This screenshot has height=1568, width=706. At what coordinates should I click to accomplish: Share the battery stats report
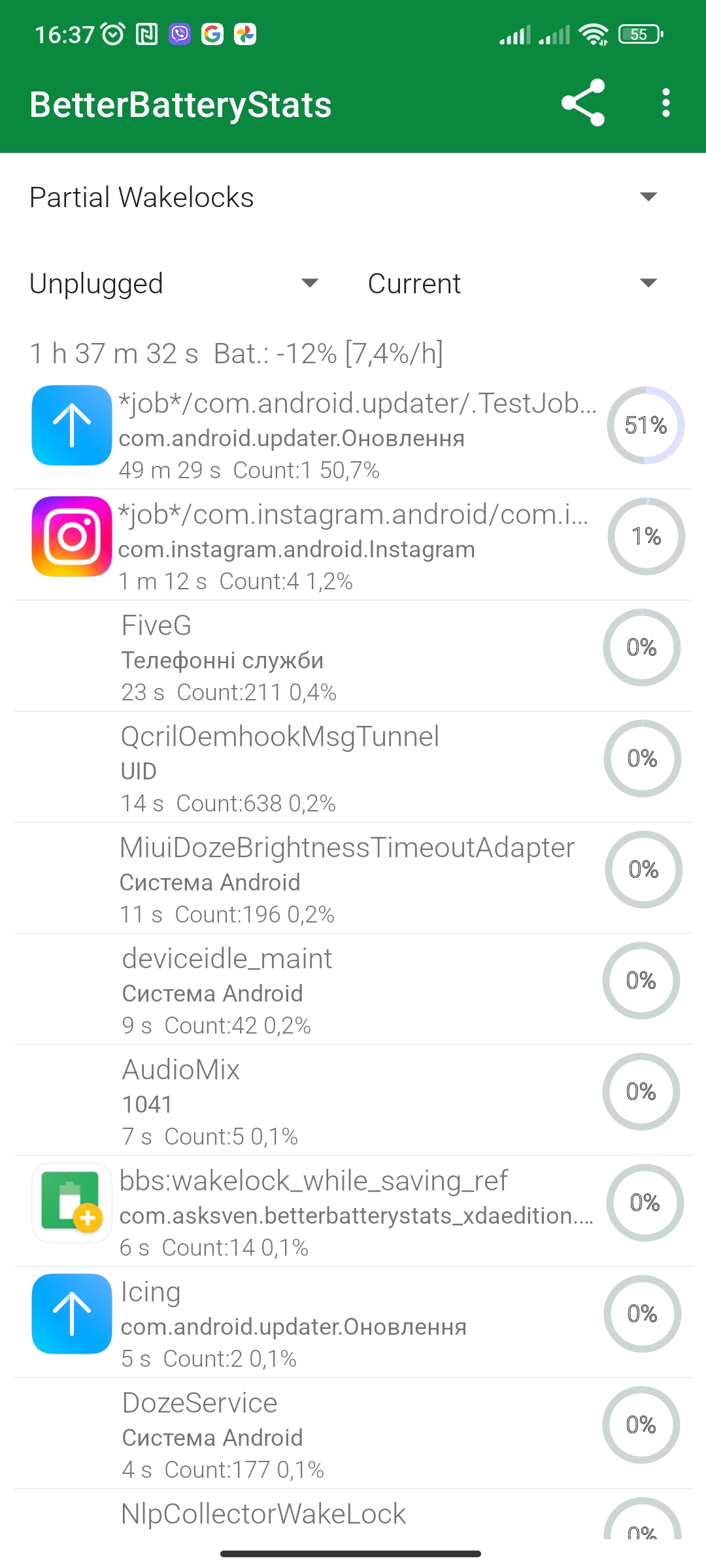[582, 103]
